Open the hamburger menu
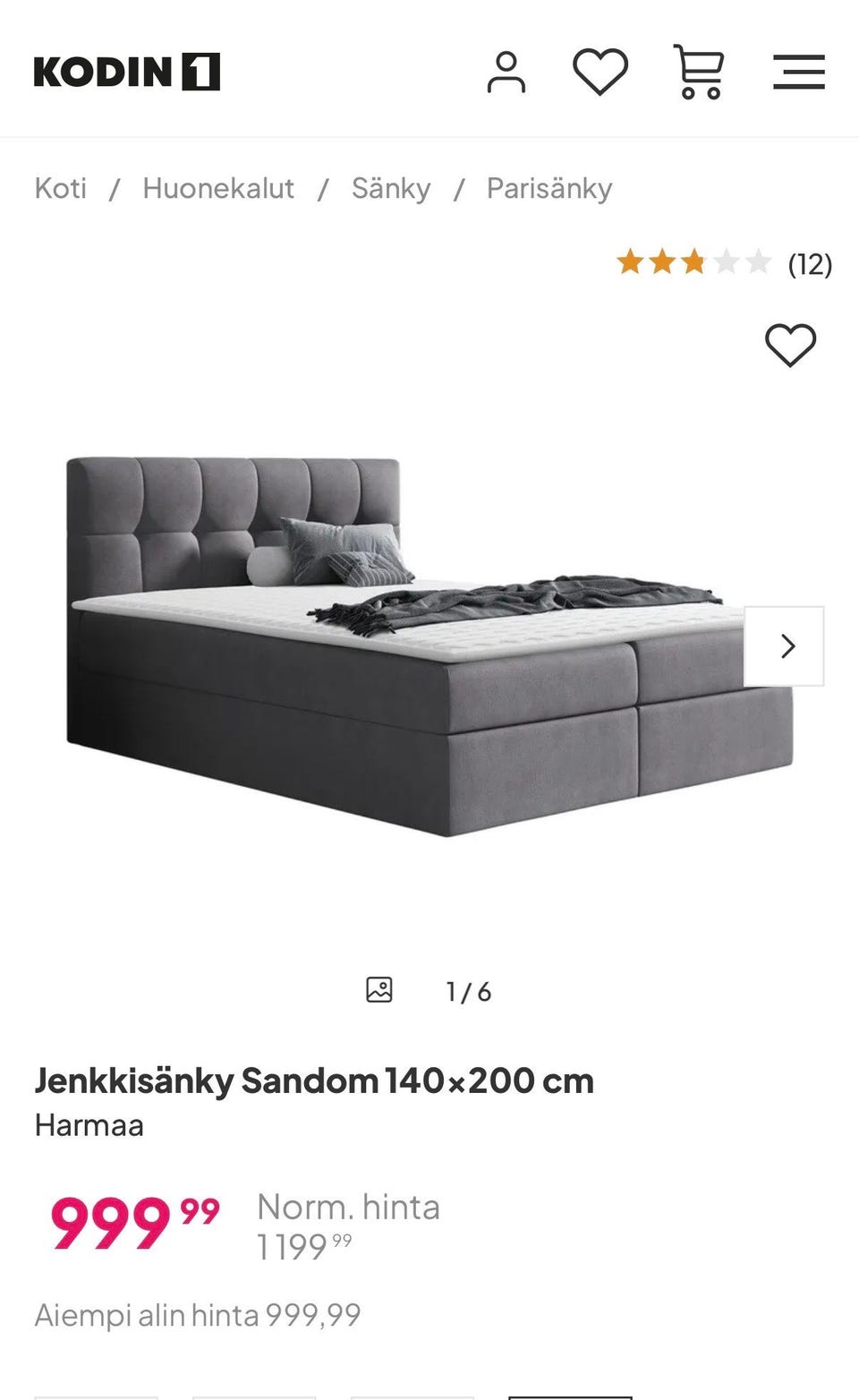The height and width of the screenshot is (1400, 859). 798,72
